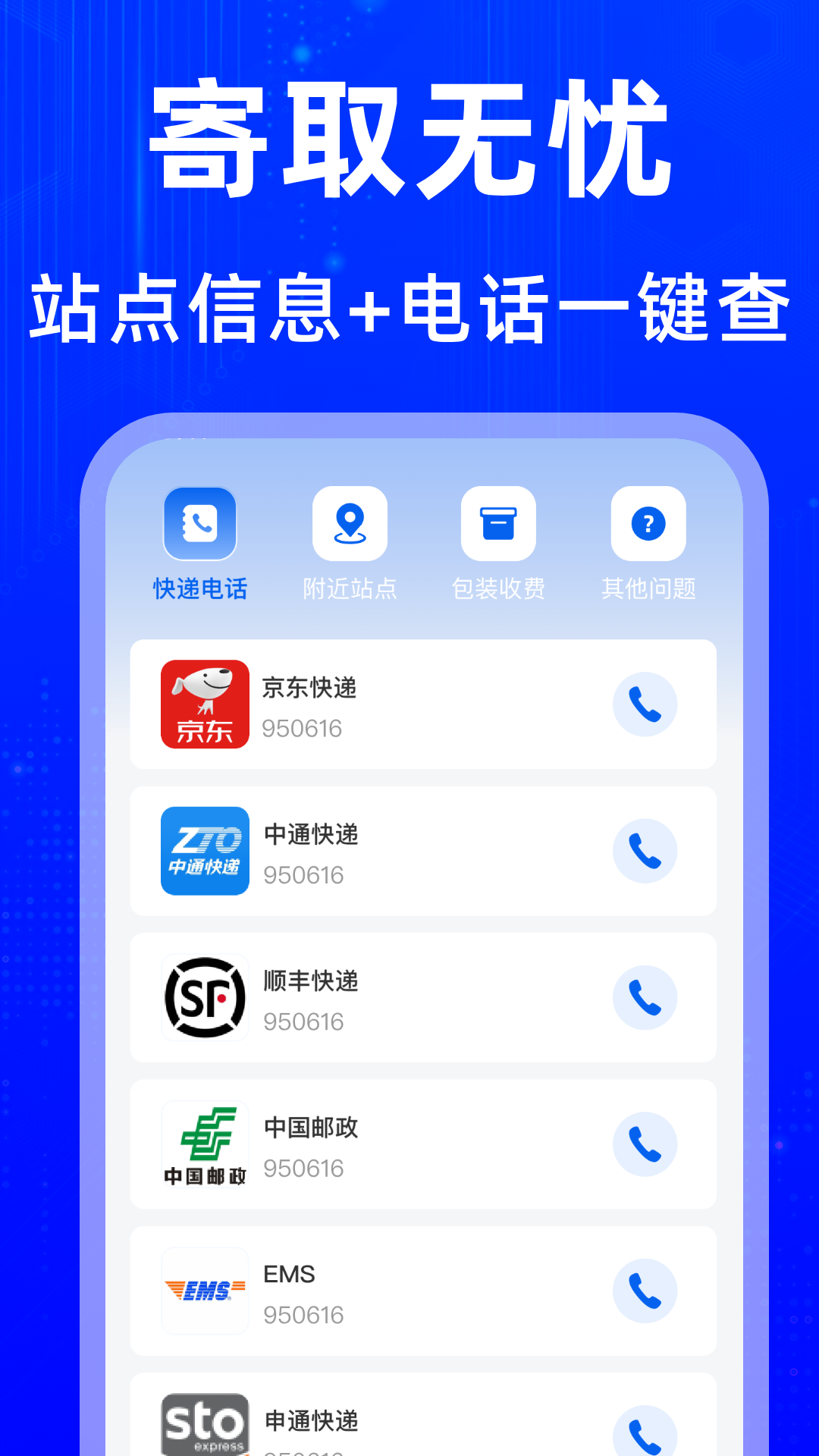Tap the phone icon next to 中国邮政
819x1456 pixels.
pyautogui.click(x=645, y=1145)
